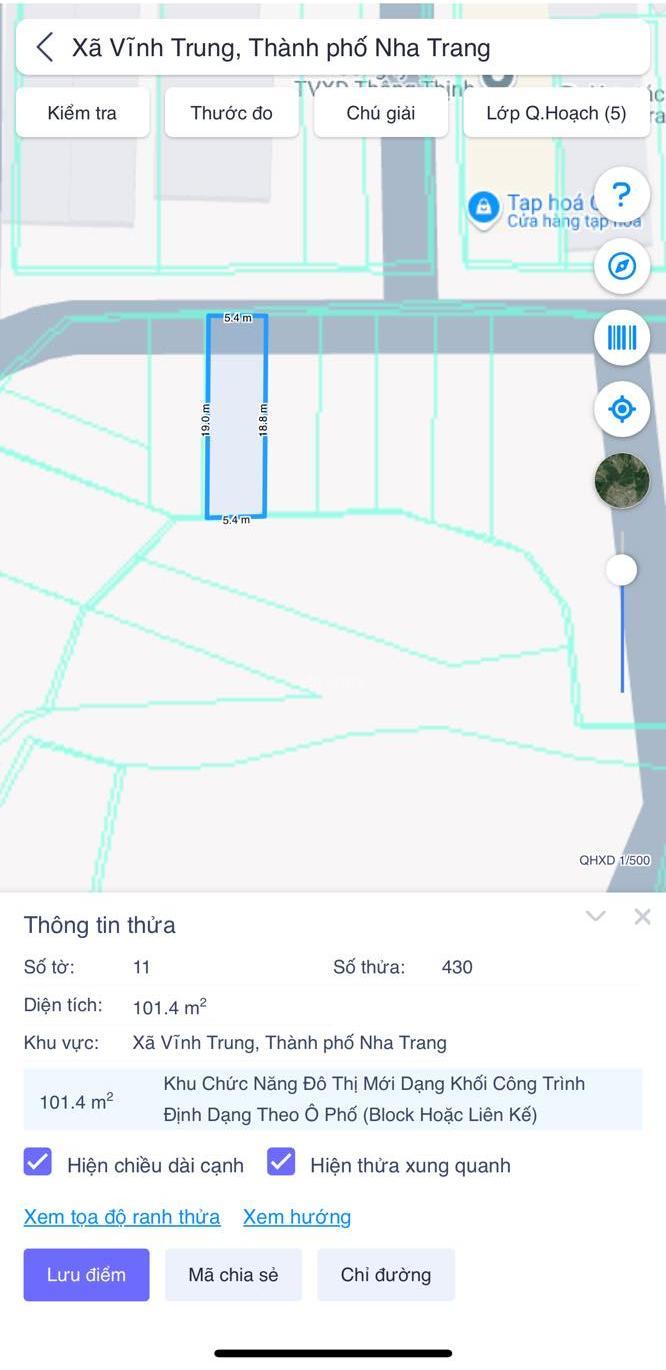Tap the barcode-style layers button
Image resolution: width=666 pixels, height=1370 pixels.
coord(621,337)
